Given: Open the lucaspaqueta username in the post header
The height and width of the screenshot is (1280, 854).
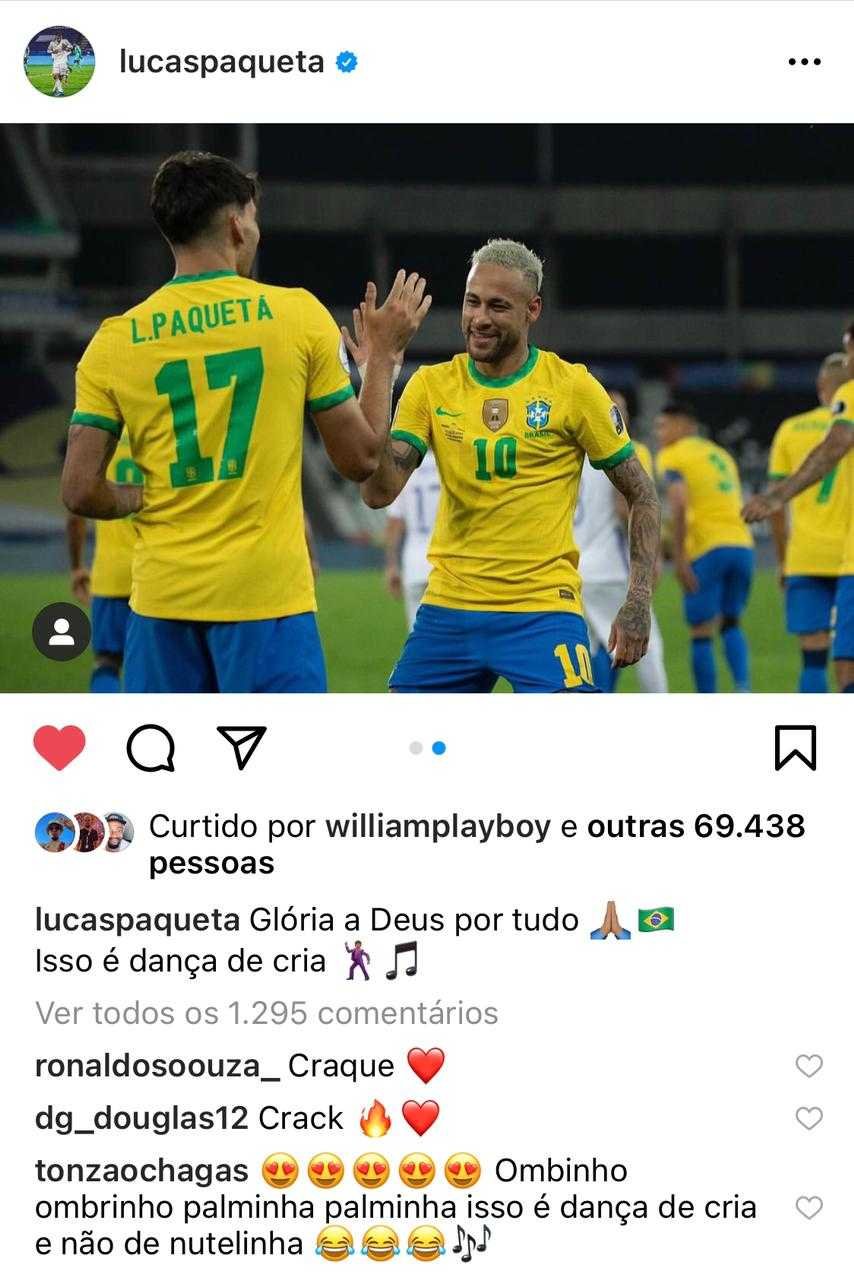Looking at the screenshot, I should coord(221,62).
